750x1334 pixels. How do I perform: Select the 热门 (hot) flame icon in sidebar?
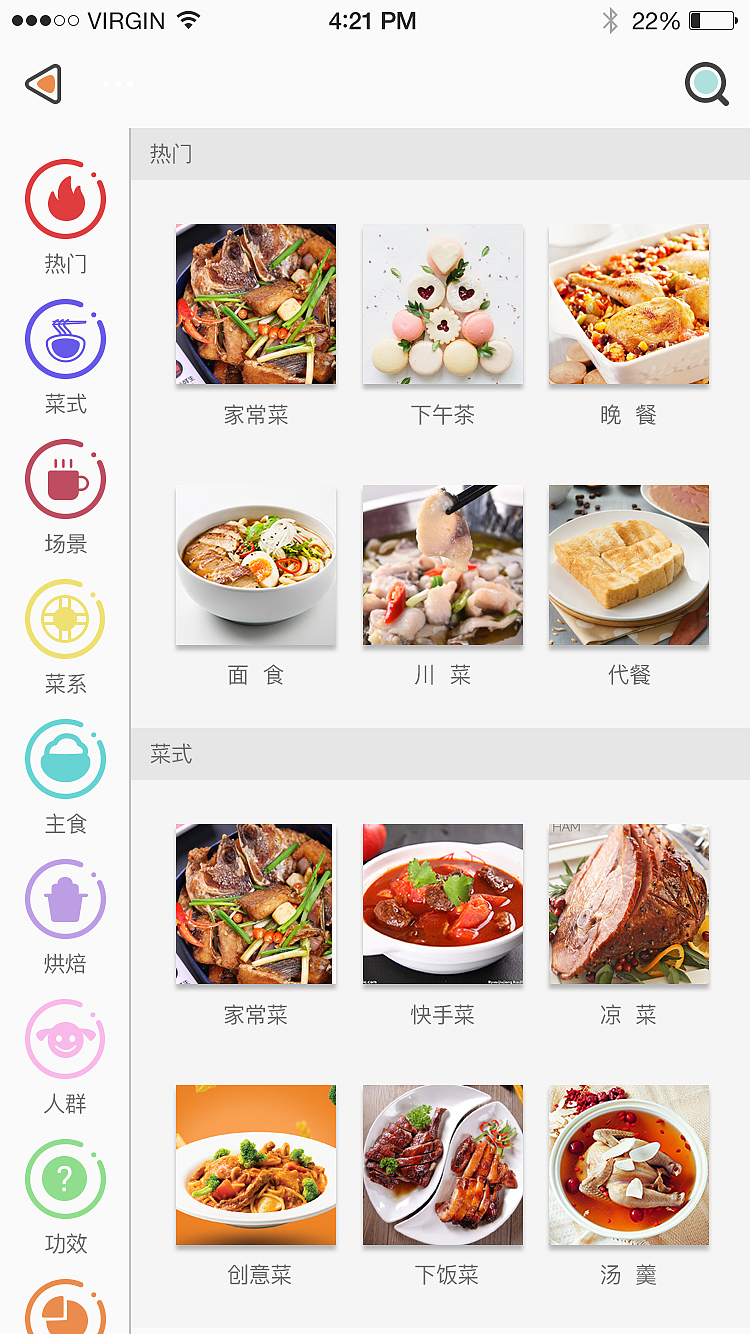point(65,199)
